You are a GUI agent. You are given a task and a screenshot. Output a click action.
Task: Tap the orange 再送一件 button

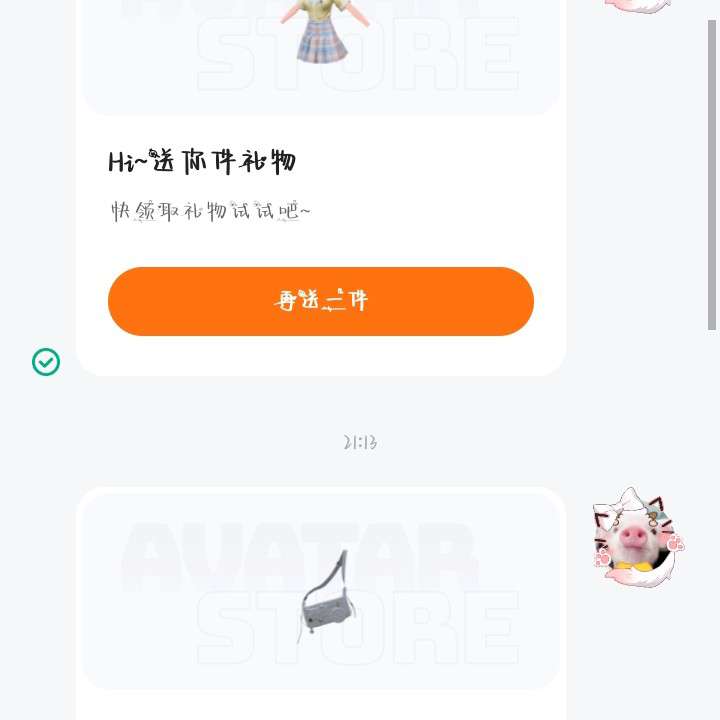click(320, 301)
